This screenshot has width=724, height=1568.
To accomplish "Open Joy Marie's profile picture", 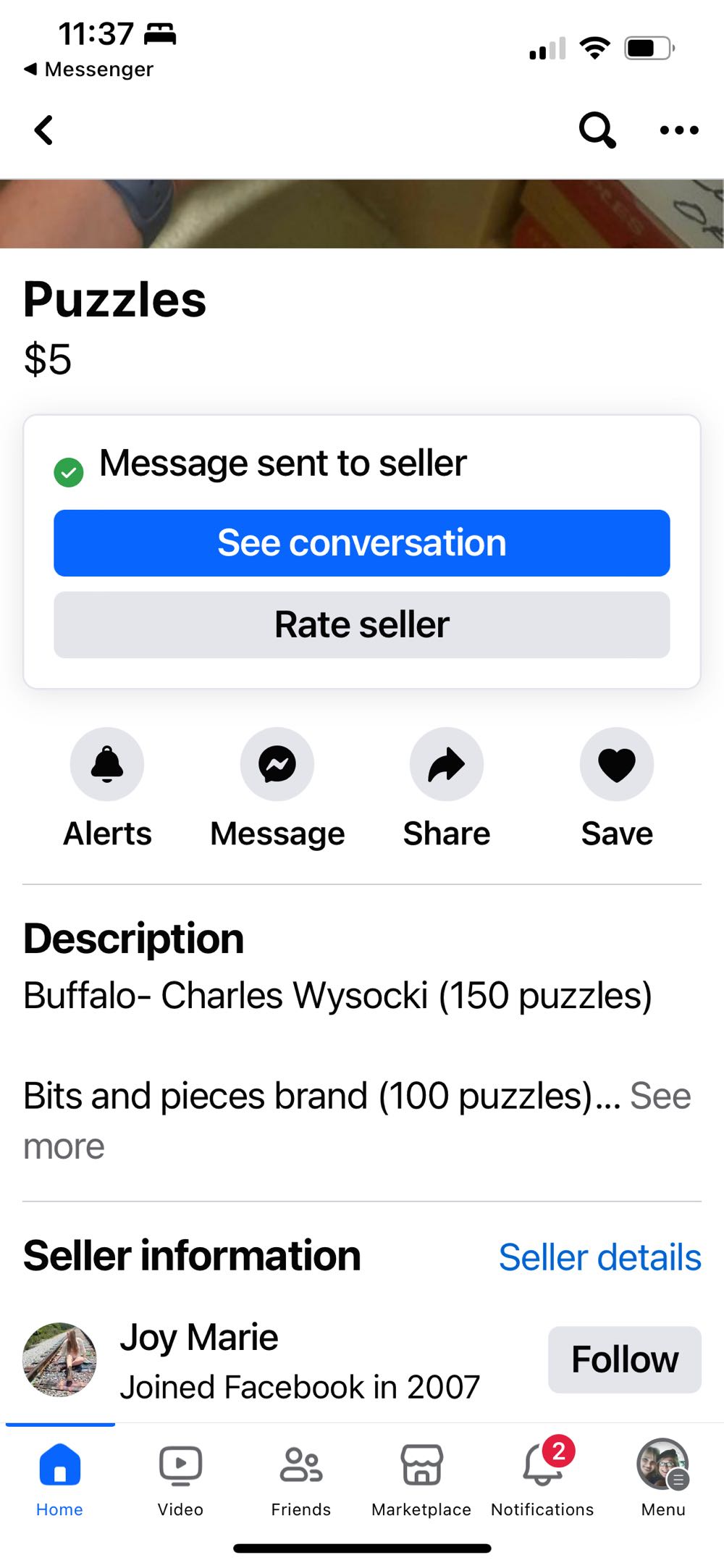I will coord(59,1359).
